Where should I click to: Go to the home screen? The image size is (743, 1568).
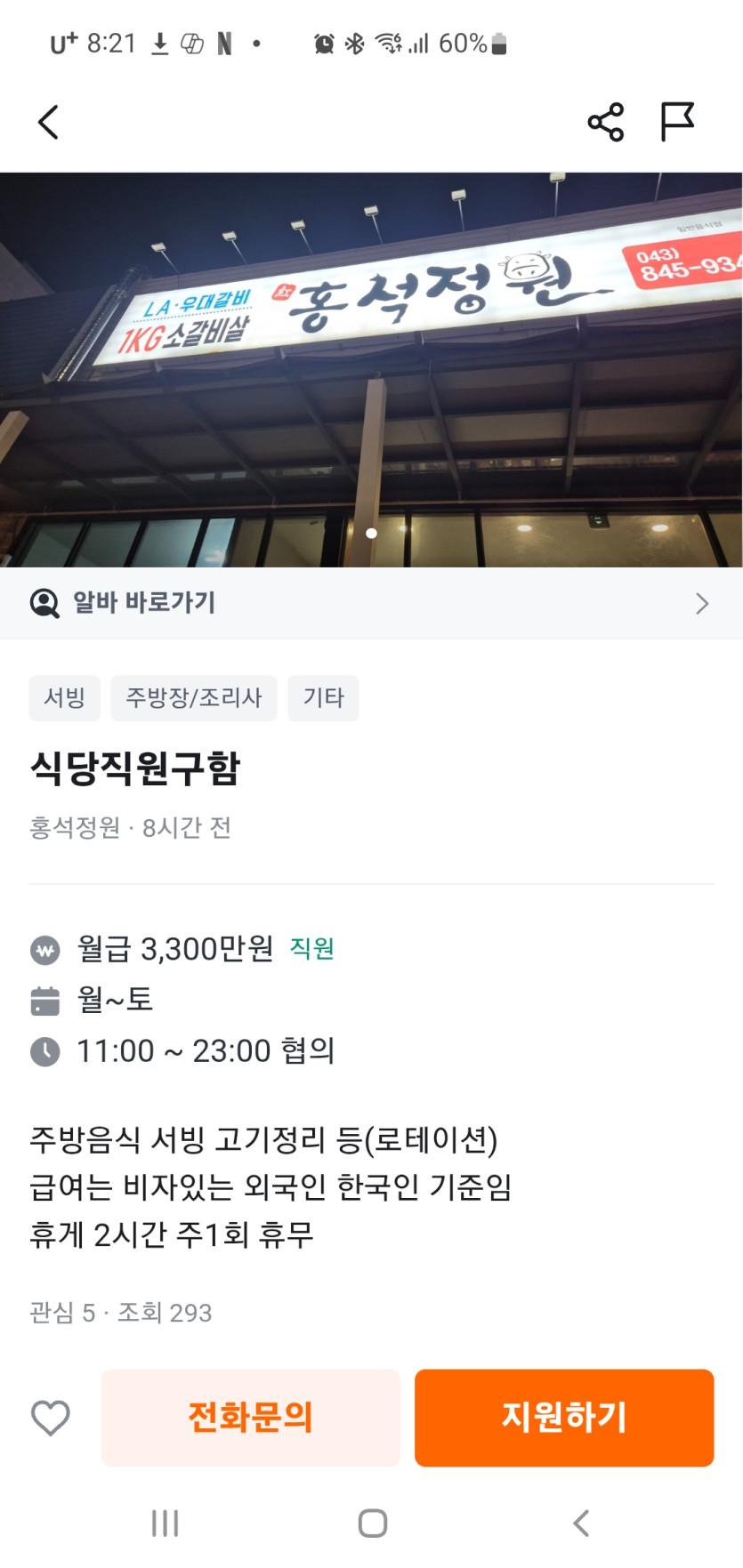tap(372, 1524)
